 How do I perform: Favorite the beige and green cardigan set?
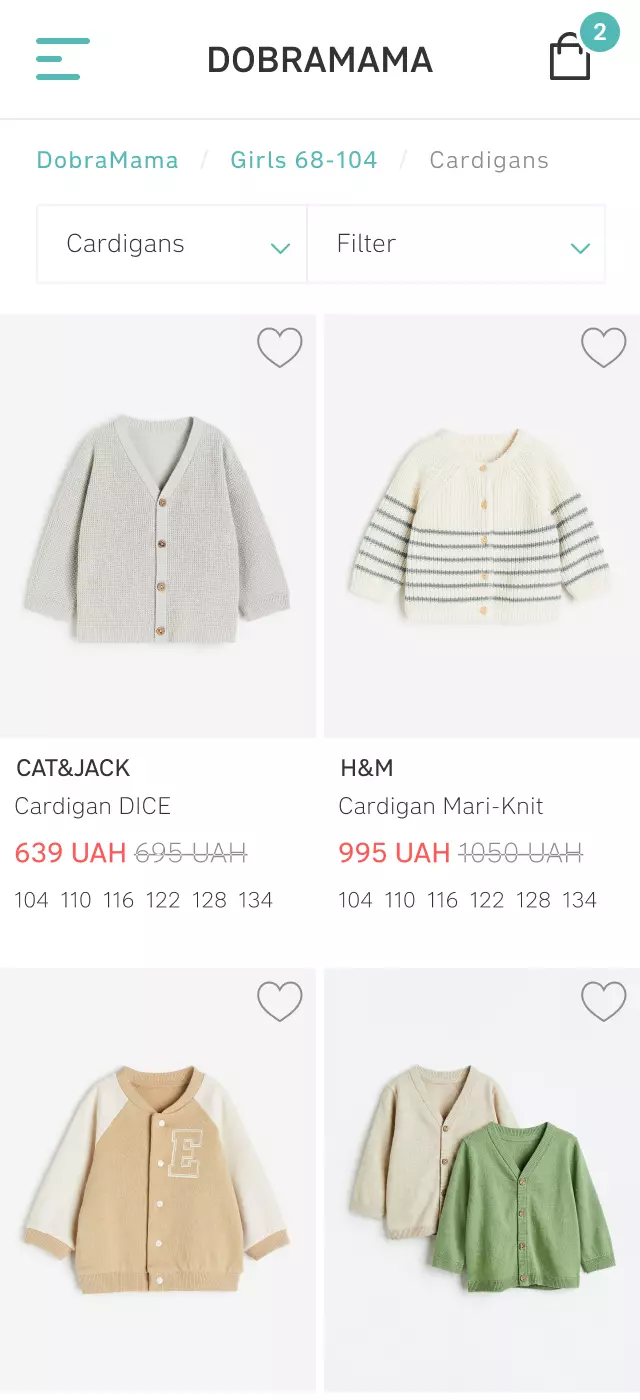point(604,1001)
